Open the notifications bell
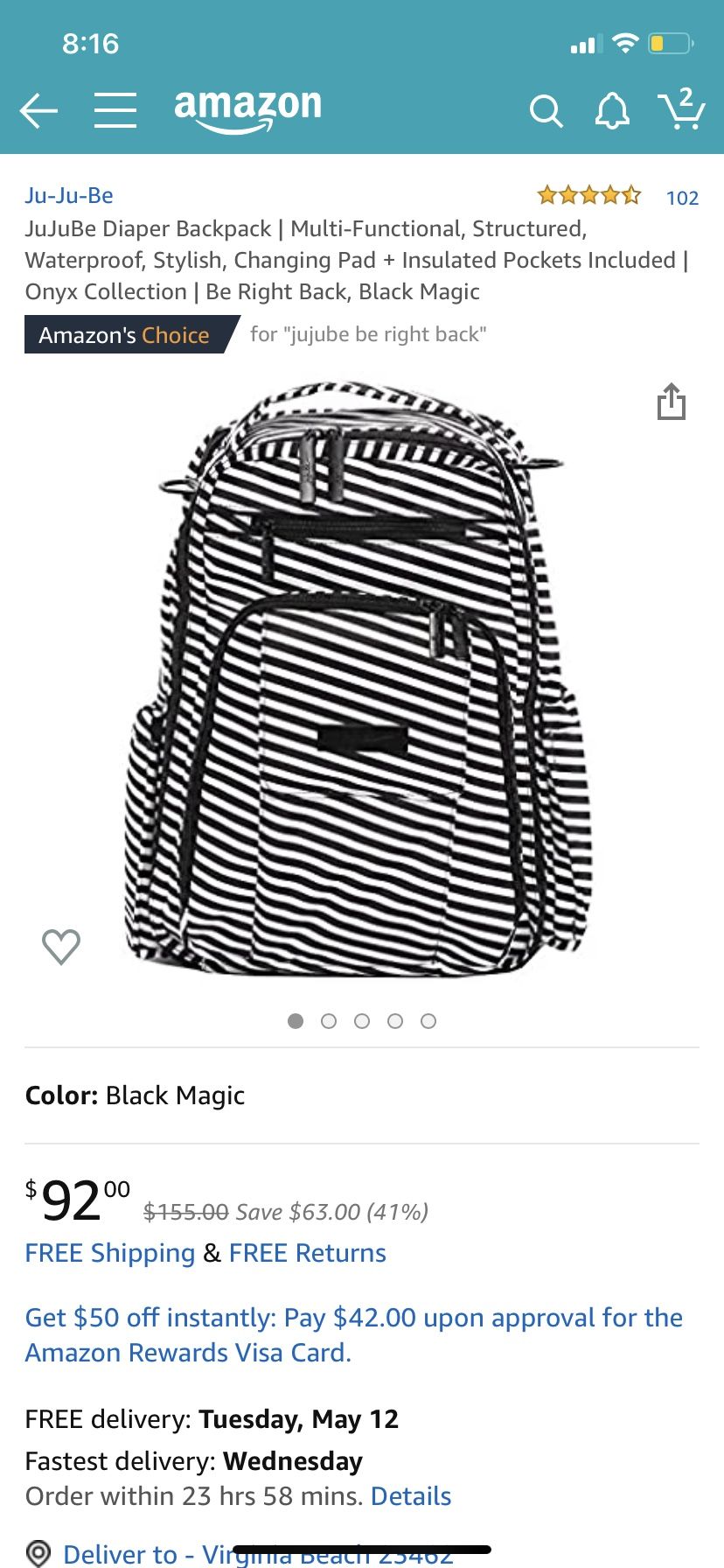This screenshot has width=724, height=1568. pos(612,111)
